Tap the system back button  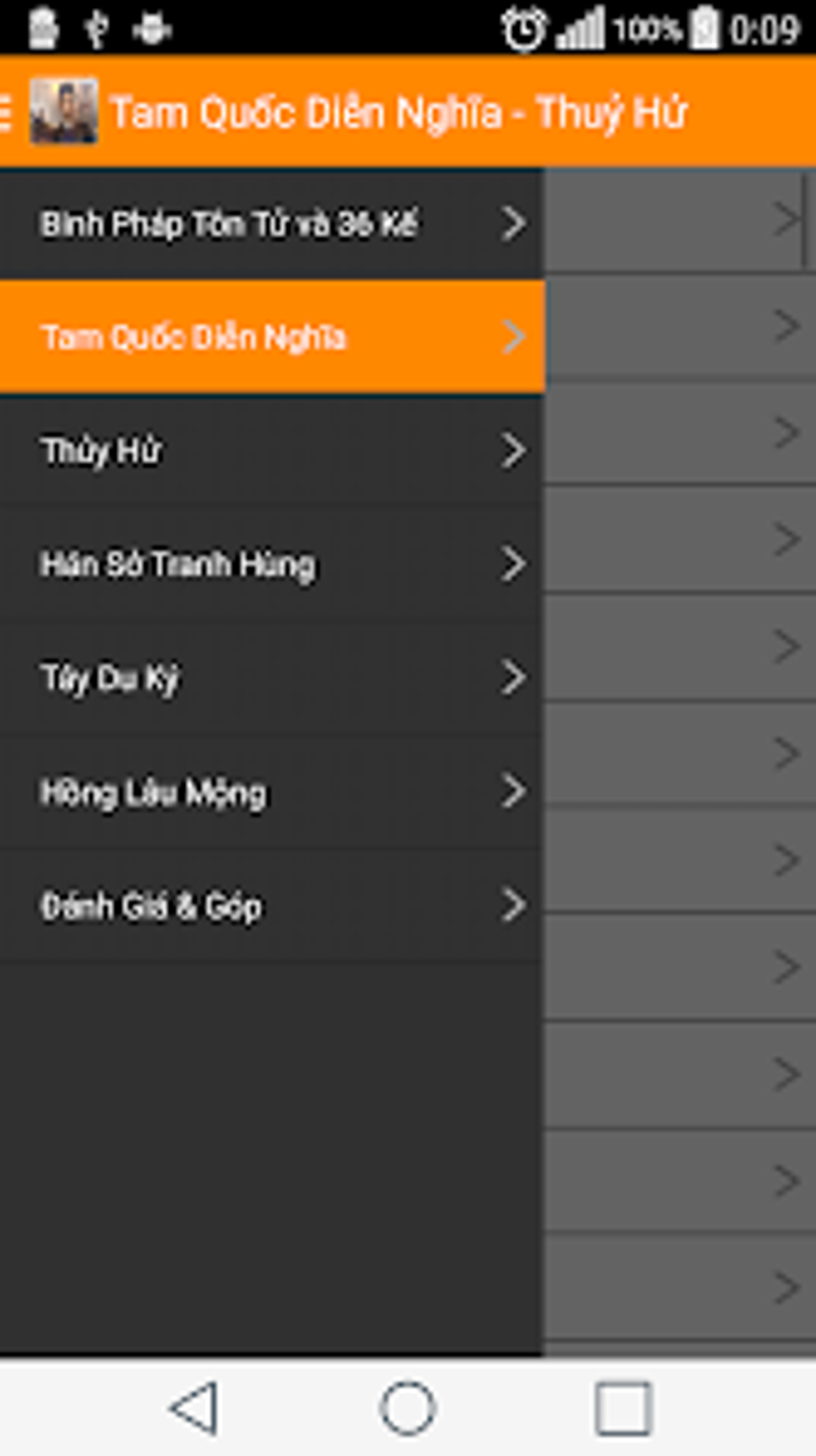(194, 1407)
